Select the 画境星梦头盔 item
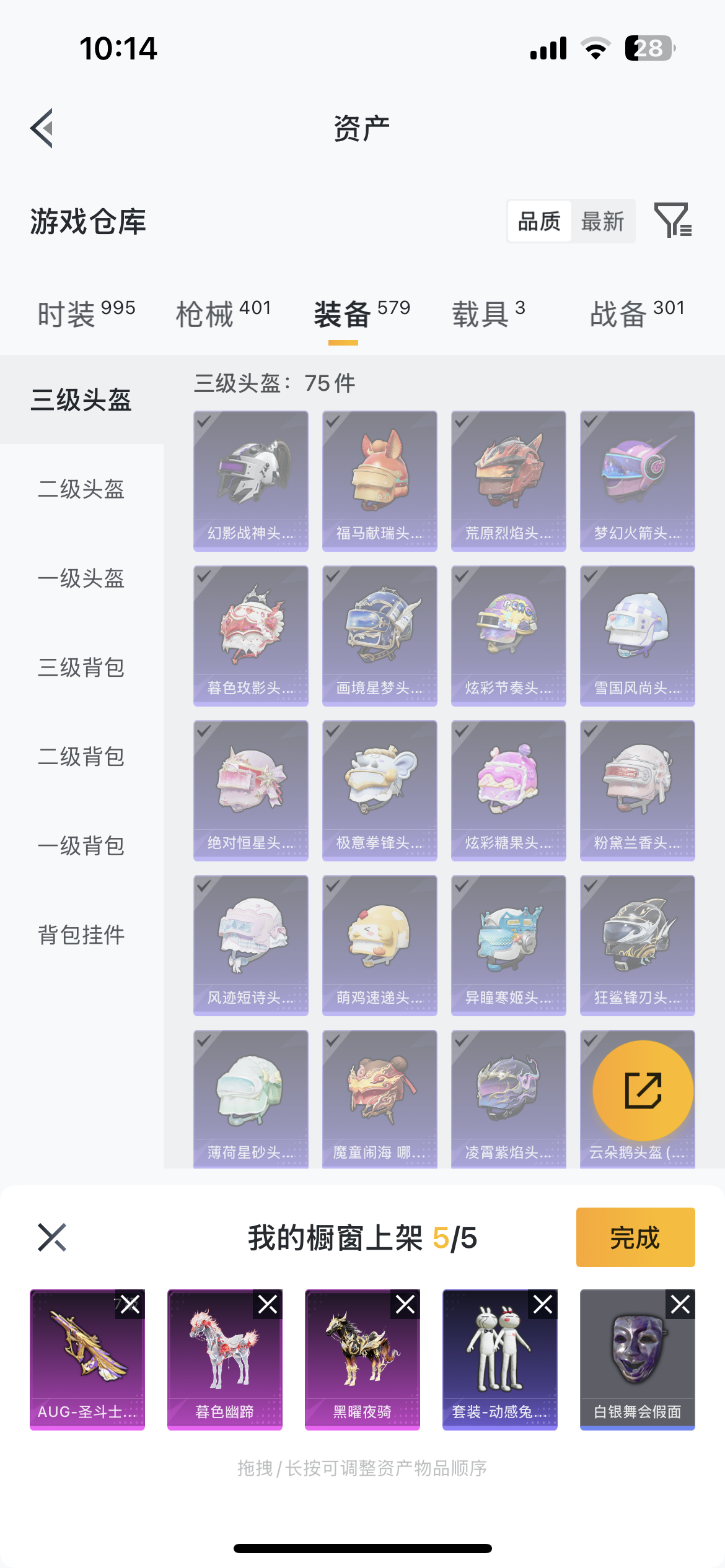 tap(379, 635)
